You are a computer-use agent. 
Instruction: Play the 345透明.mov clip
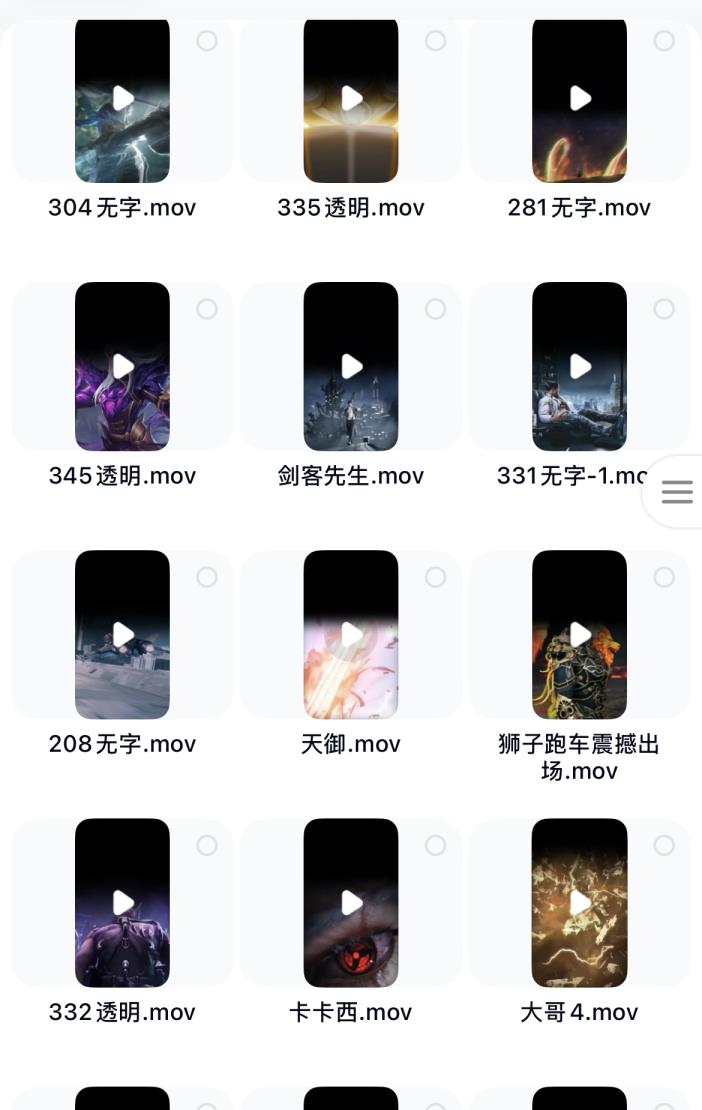pos(122,366)
